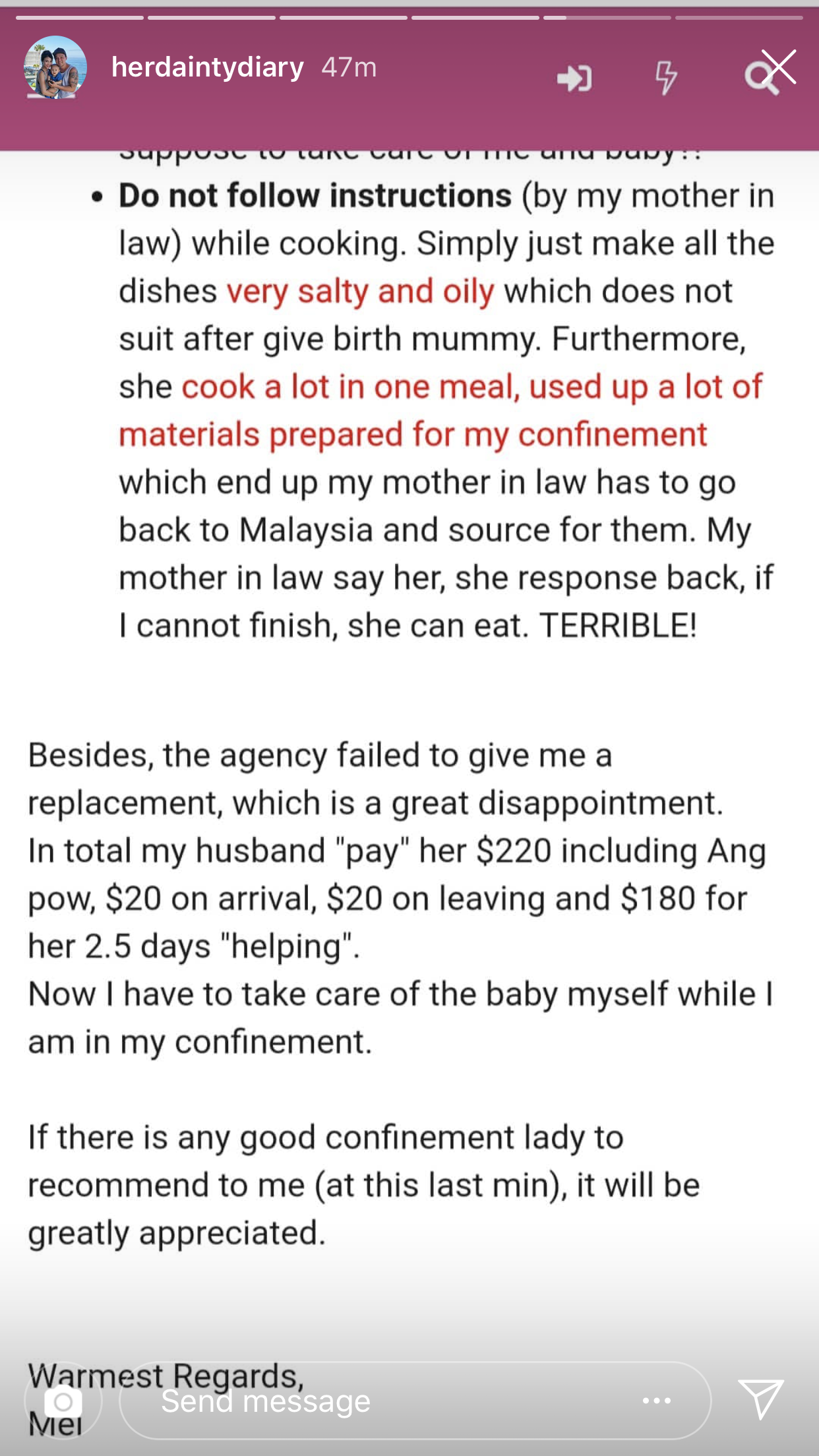This screenshot has width=819, height=1456.
Task: Open more options three-dot menu
Action: click(x=657, y=1401)
